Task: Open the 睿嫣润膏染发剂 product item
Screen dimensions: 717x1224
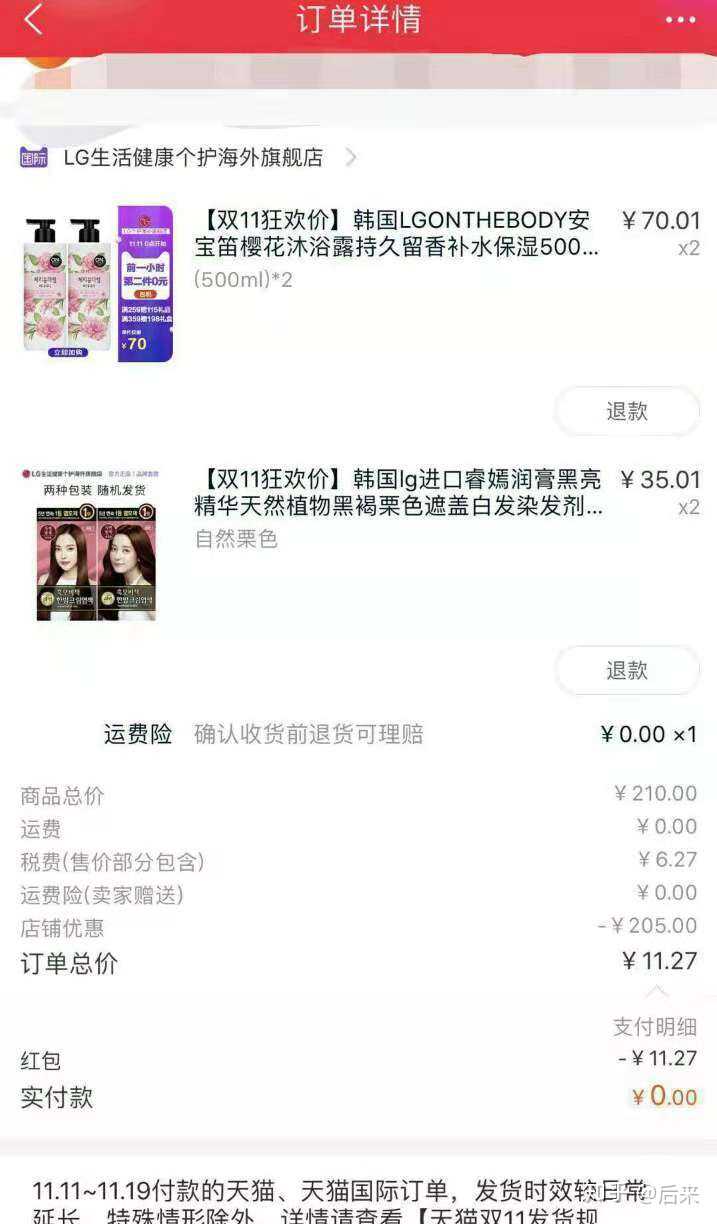Action: pyautogui.click(x=398, y=493)
